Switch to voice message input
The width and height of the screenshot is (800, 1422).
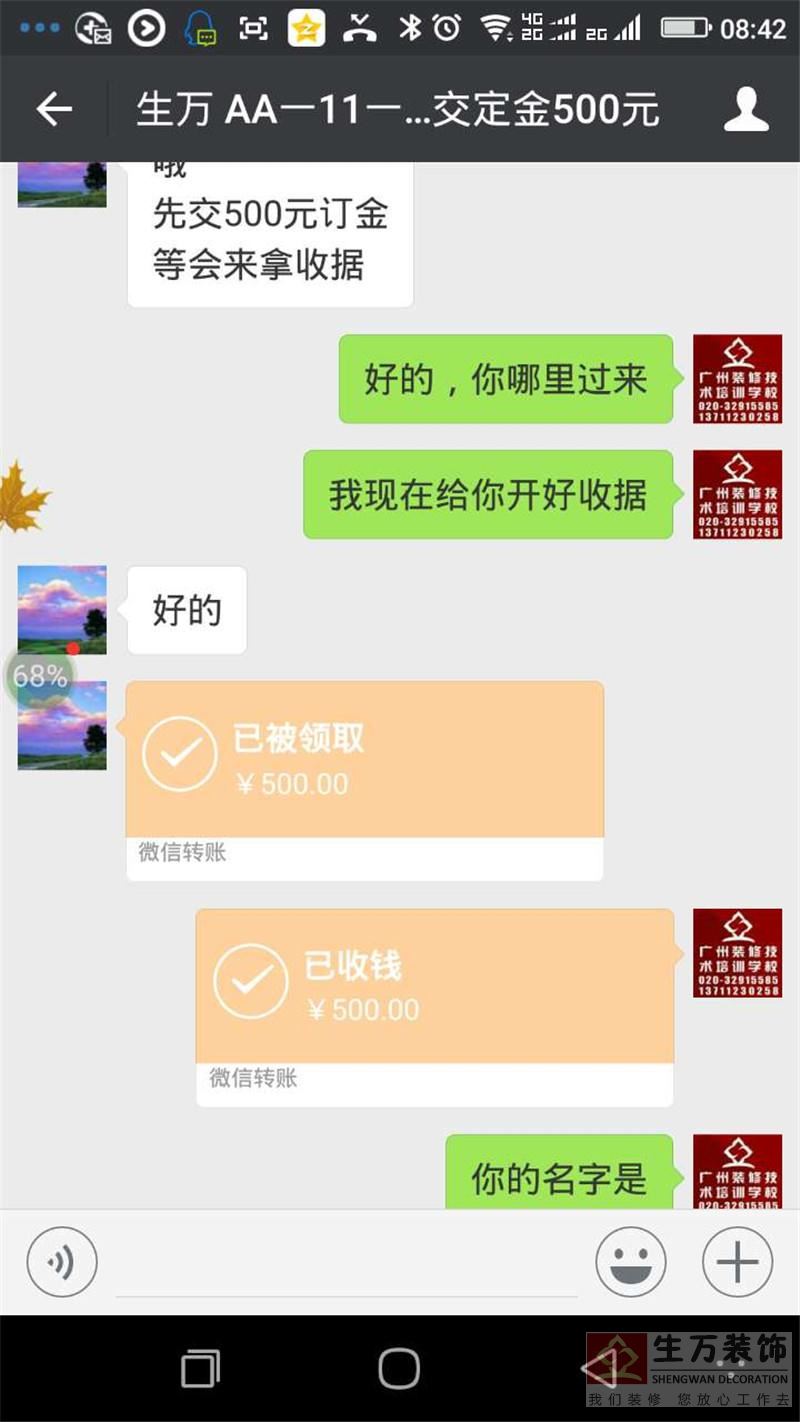(62, 1262)
